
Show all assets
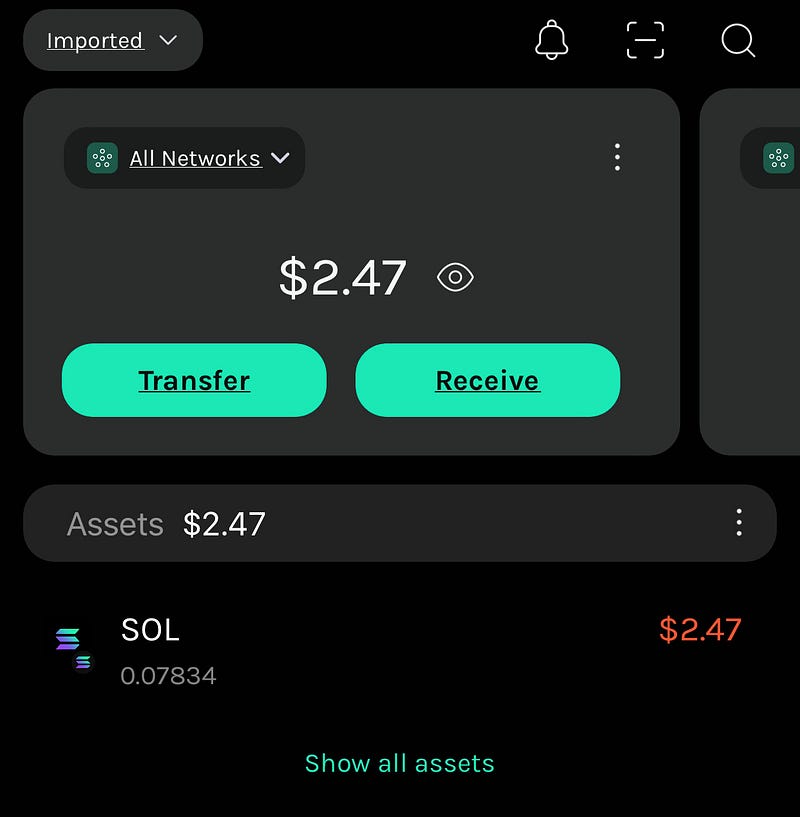click(x=400, y=763)
